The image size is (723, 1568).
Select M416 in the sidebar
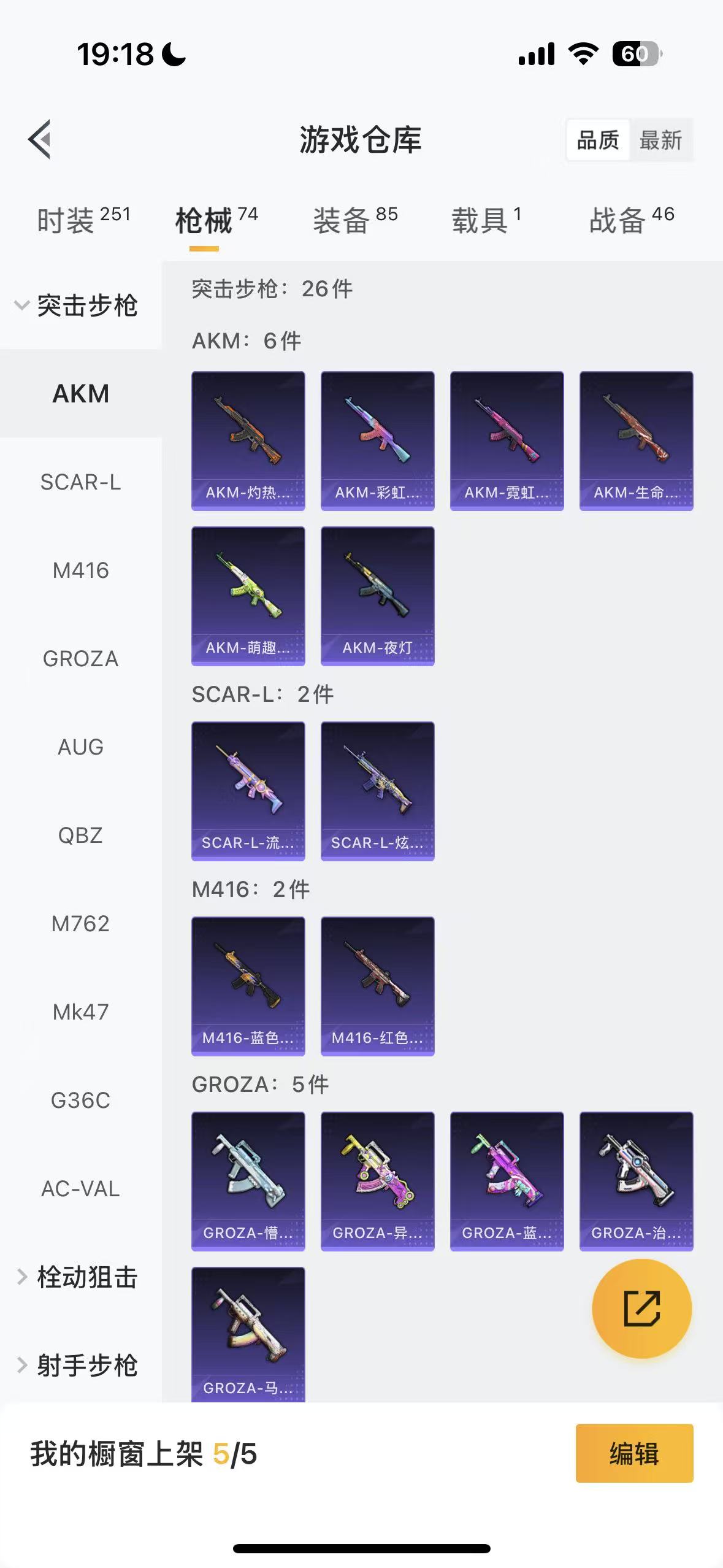pyautogui.click(x=80, y=571)
